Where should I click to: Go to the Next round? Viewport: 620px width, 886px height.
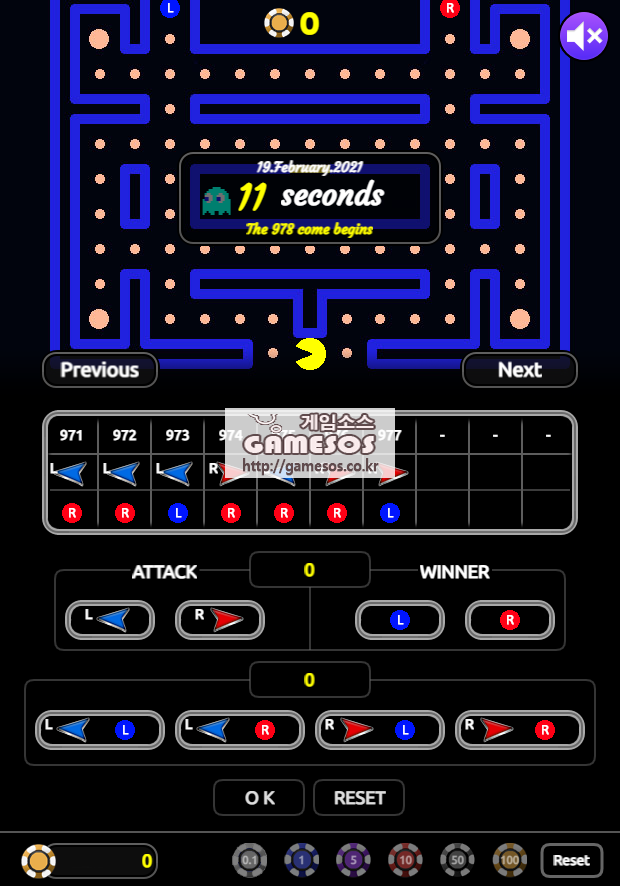tap(519, 370)
